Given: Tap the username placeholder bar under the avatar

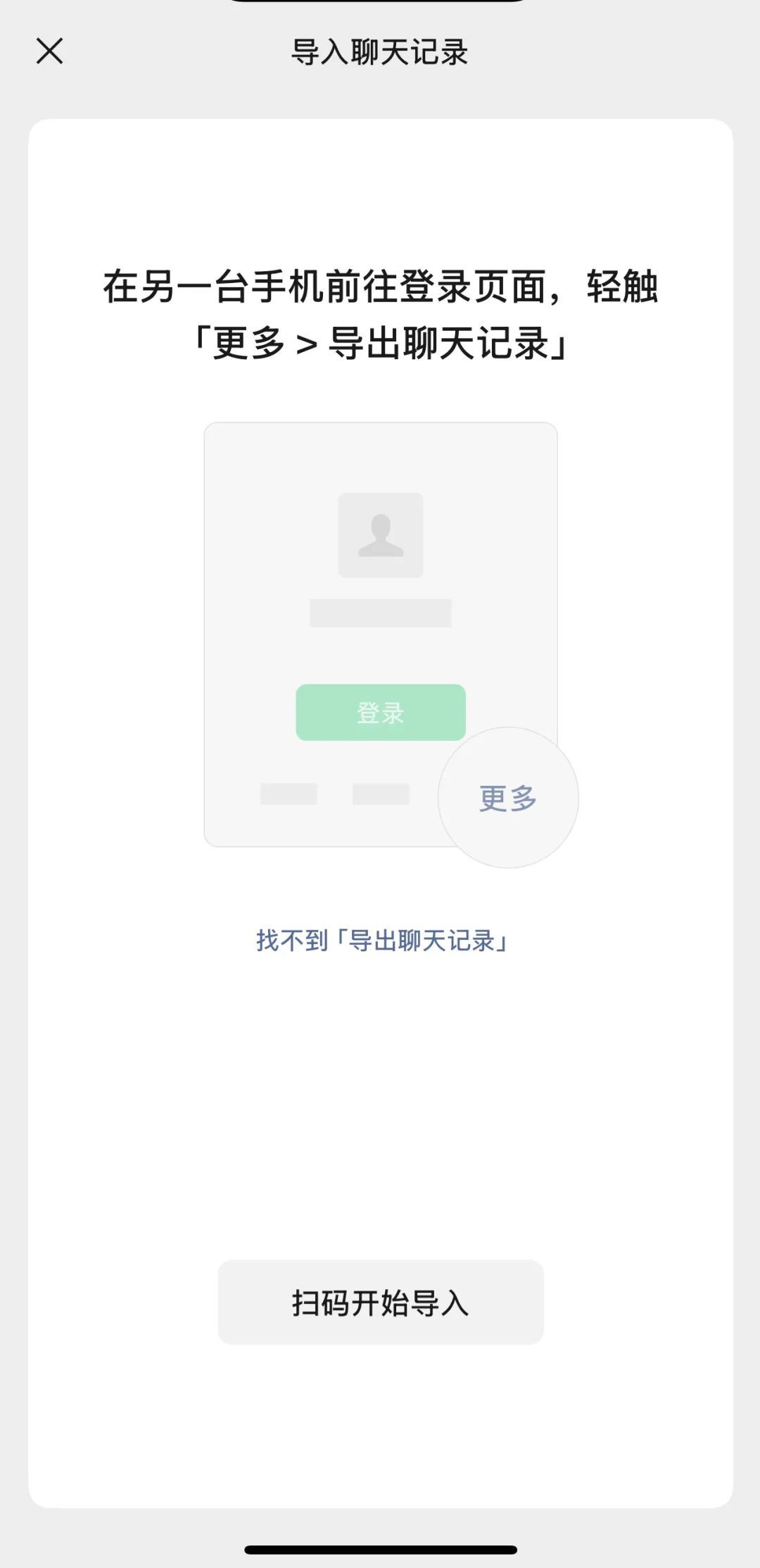Looking at the screenshot, I should tap(380, 611).
